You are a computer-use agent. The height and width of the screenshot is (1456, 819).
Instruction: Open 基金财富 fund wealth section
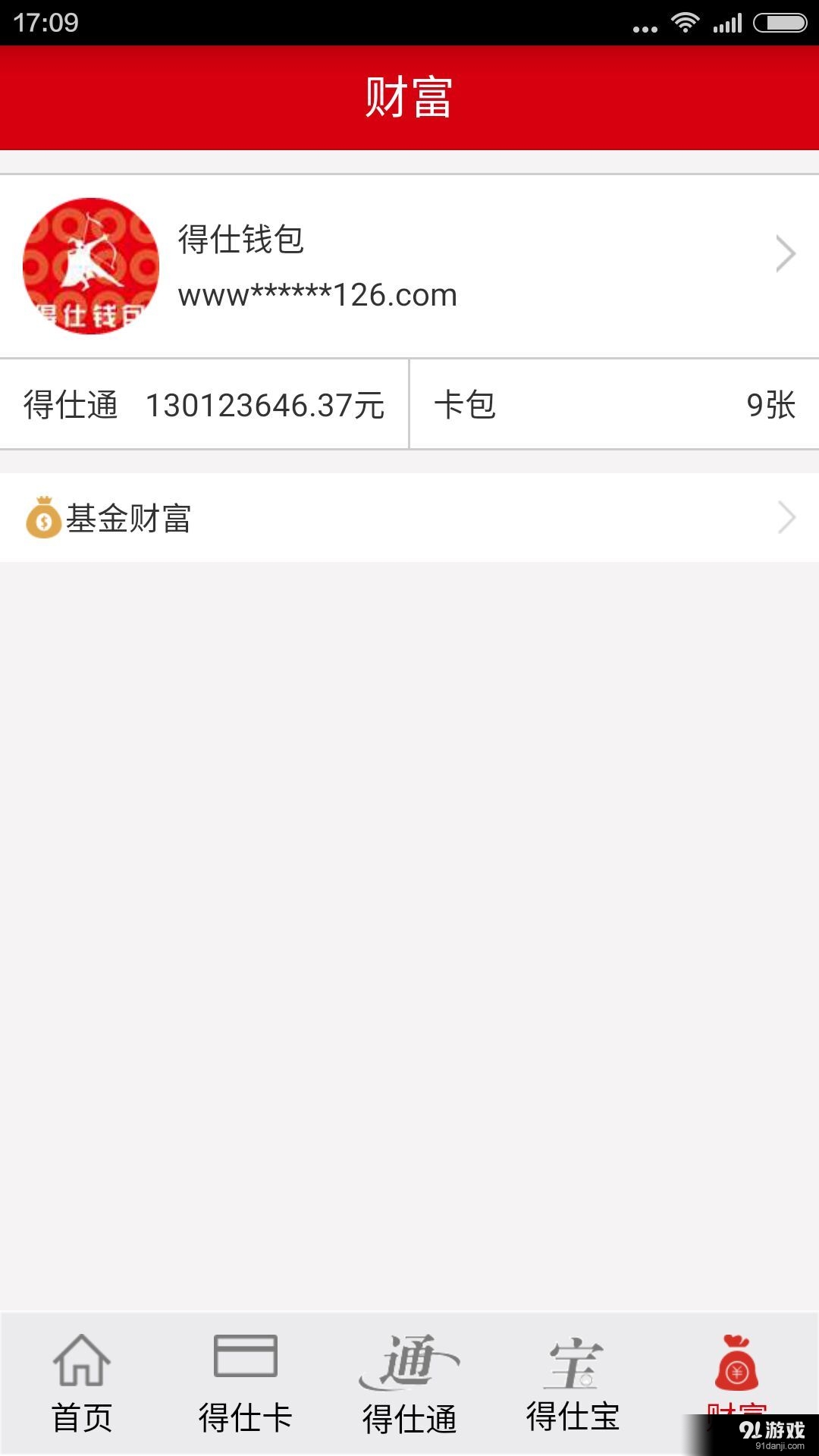coord(129,518)
